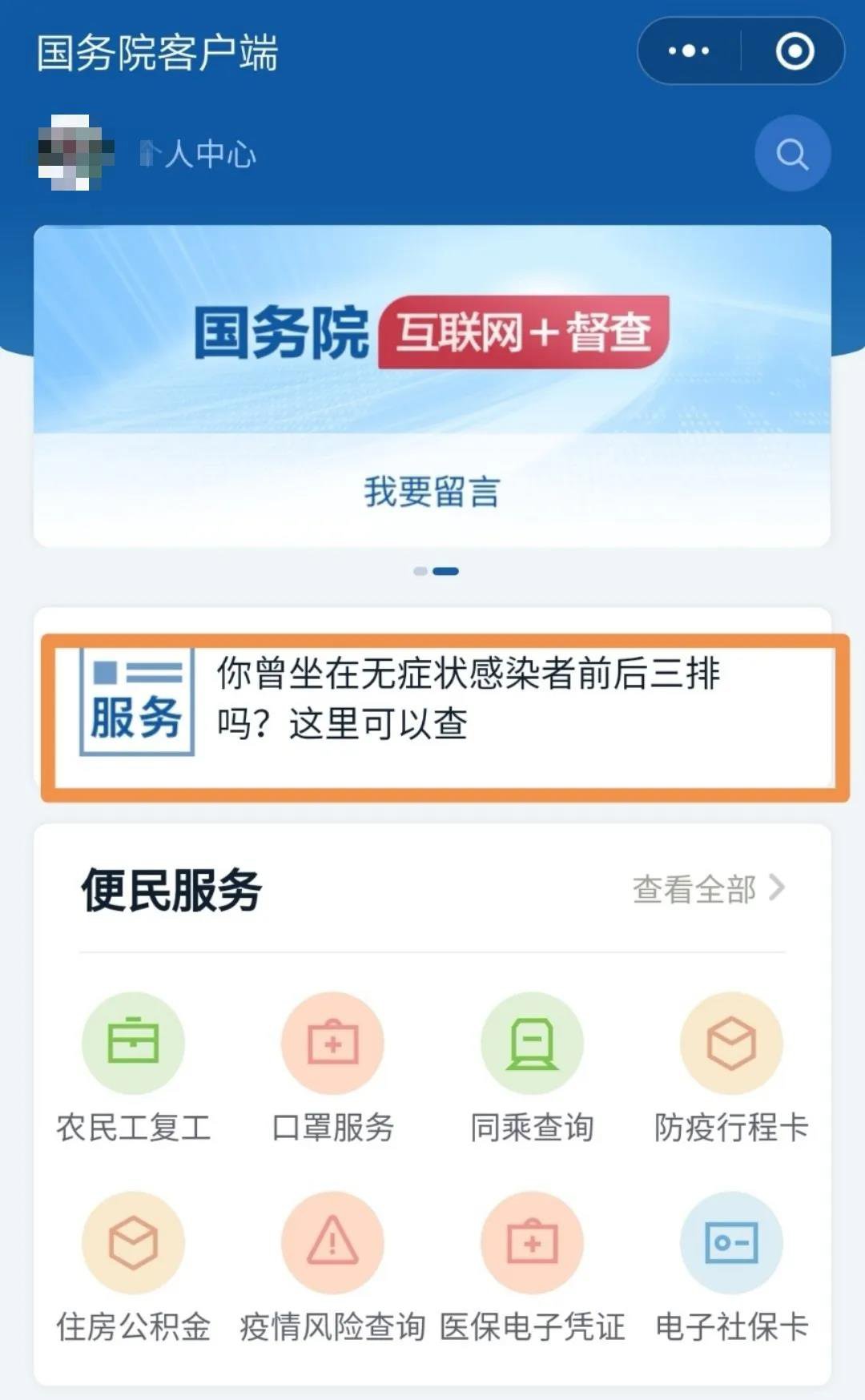Open the 口罩服务 service
This screenshot has width=865, height=1400.
(332, 1067)
